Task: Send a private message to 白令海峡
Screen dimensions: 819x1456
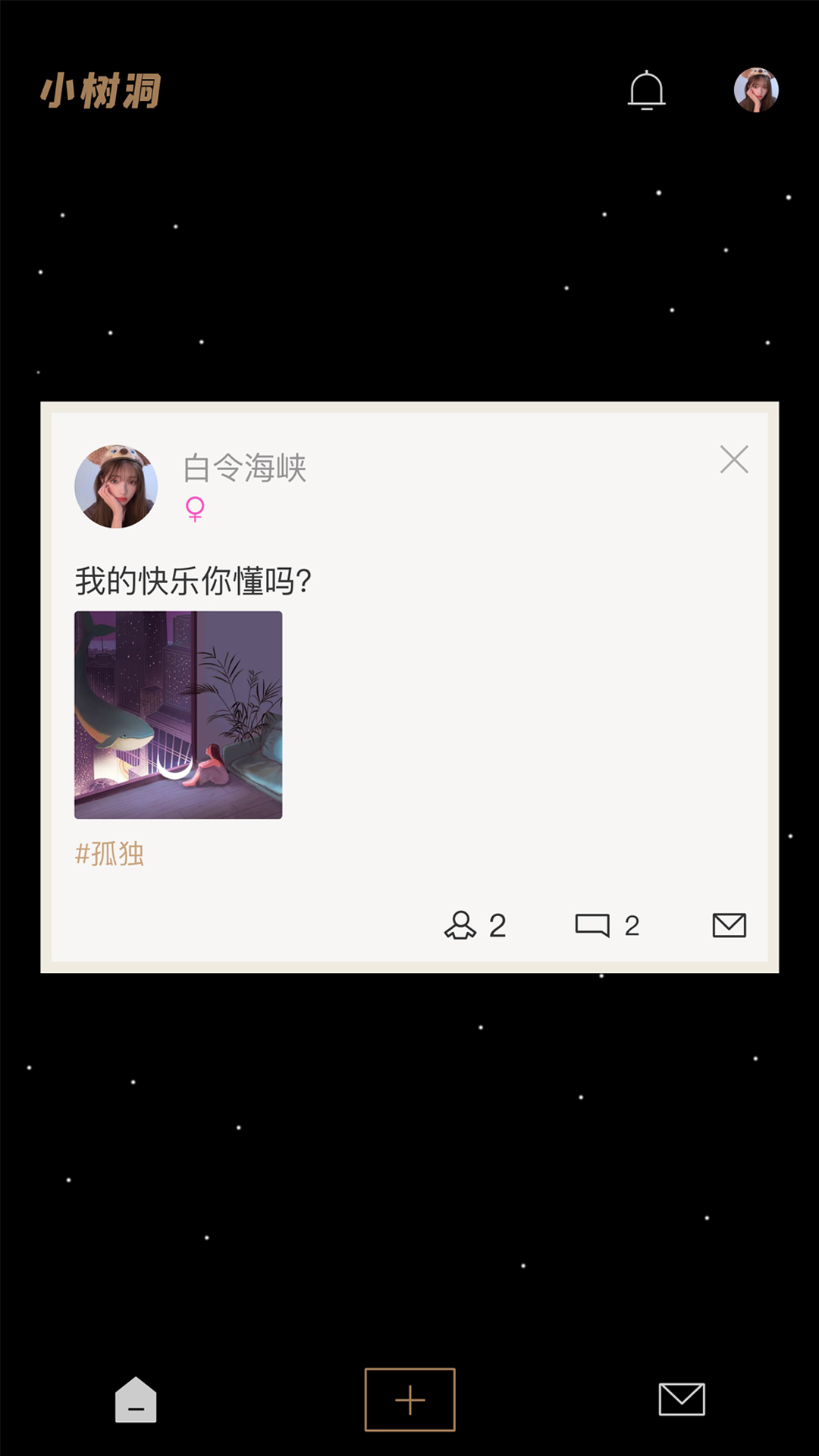Action: click(730, 925)
